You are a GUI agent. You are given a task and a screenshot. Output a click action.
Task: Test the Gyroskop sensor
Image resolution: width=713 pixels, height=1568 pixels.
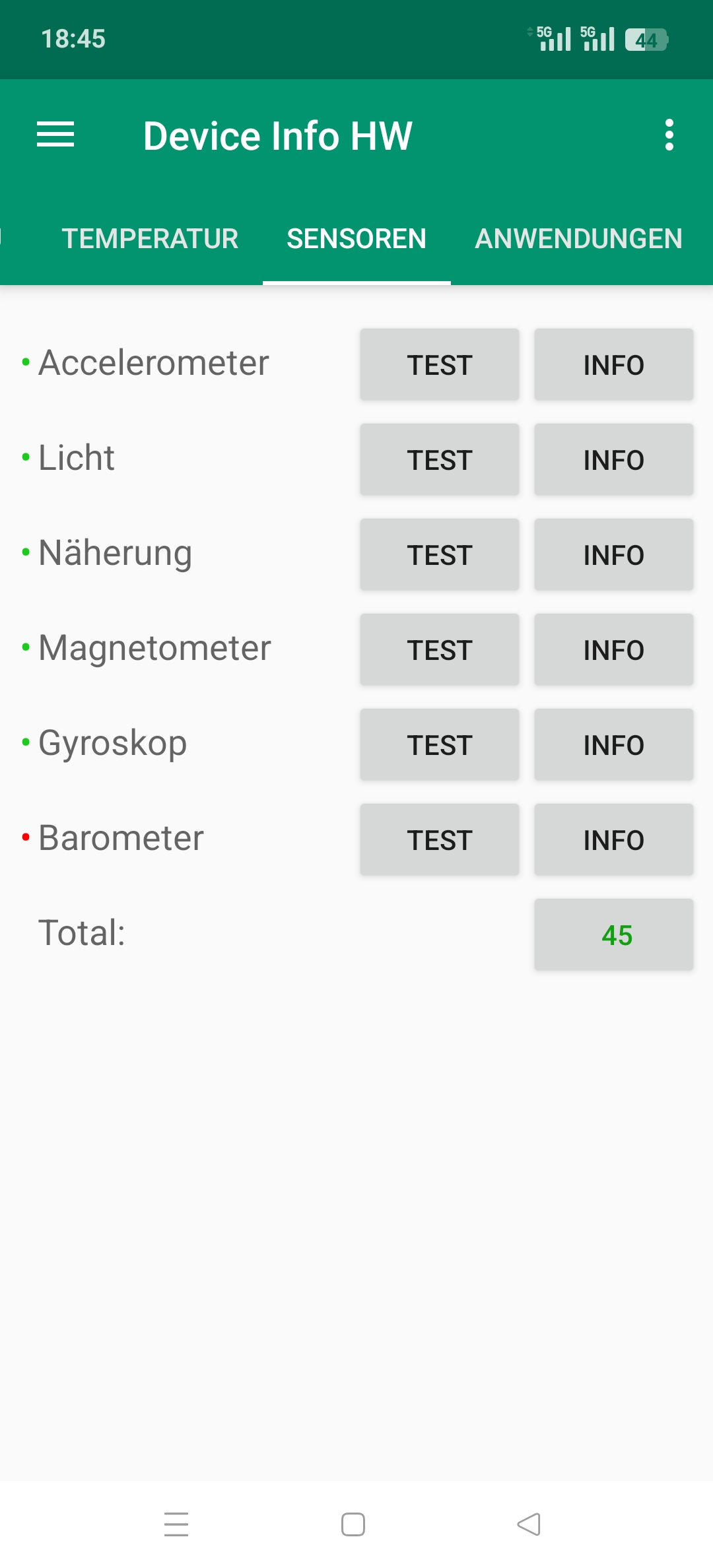440,745
